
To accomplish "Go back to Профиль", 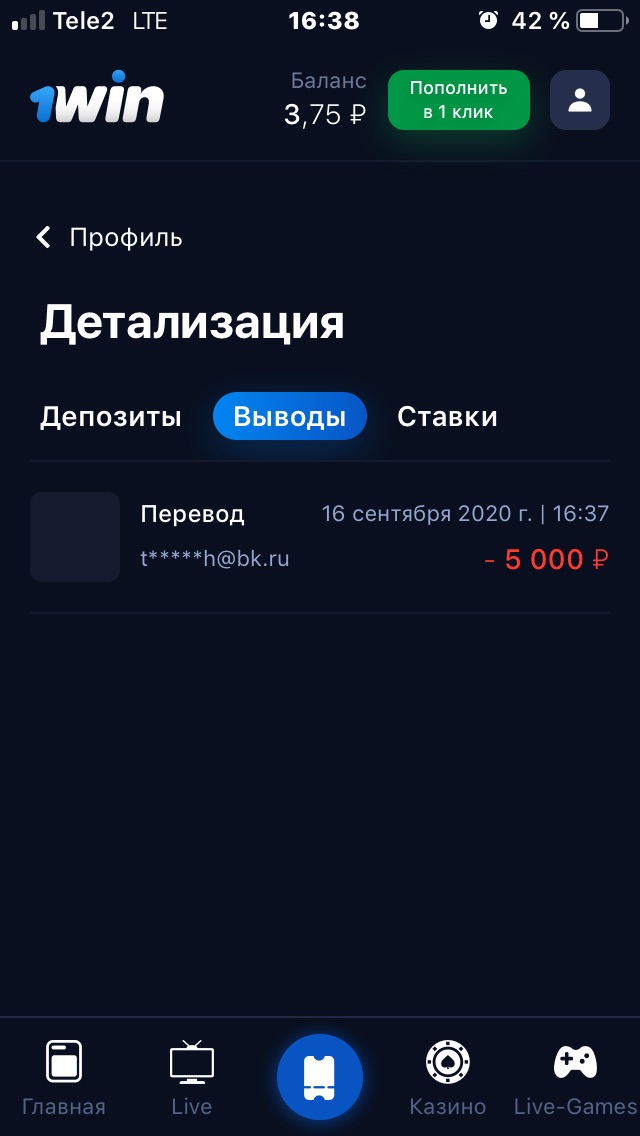I will pos(109,238).
